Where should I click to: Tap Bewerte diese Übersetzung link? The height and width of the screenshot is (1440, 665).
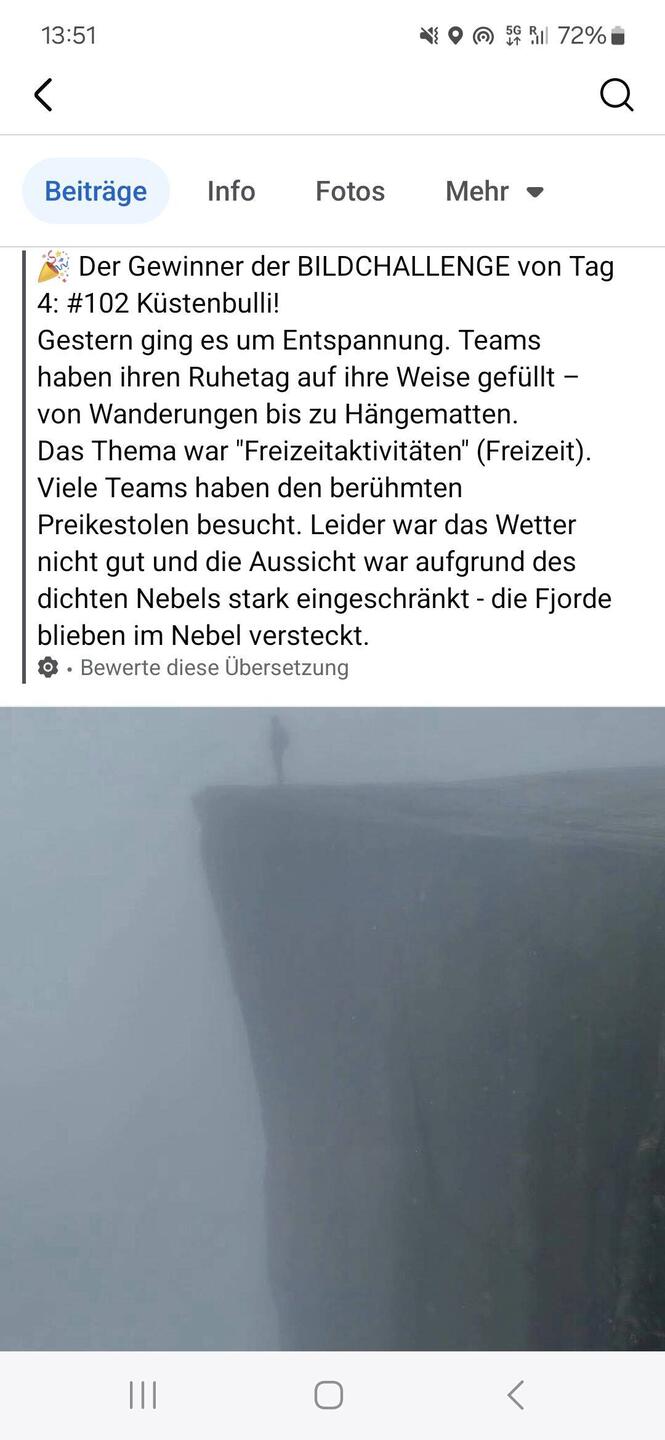coord(213,668)
